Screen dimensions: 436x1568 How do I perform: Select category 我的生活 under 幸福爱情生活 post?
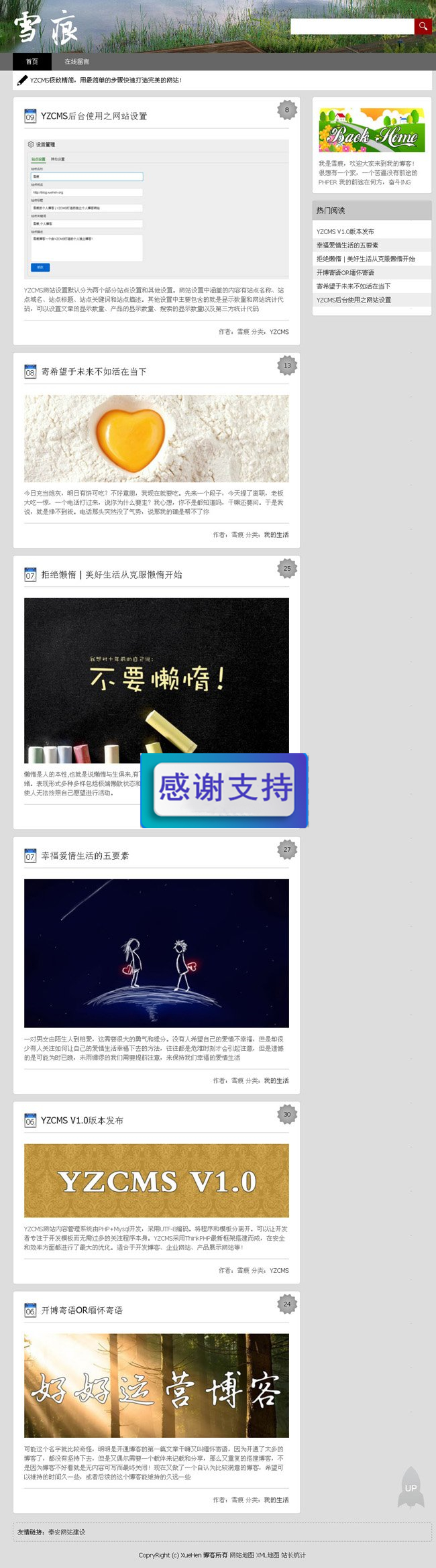(276, 1080)
